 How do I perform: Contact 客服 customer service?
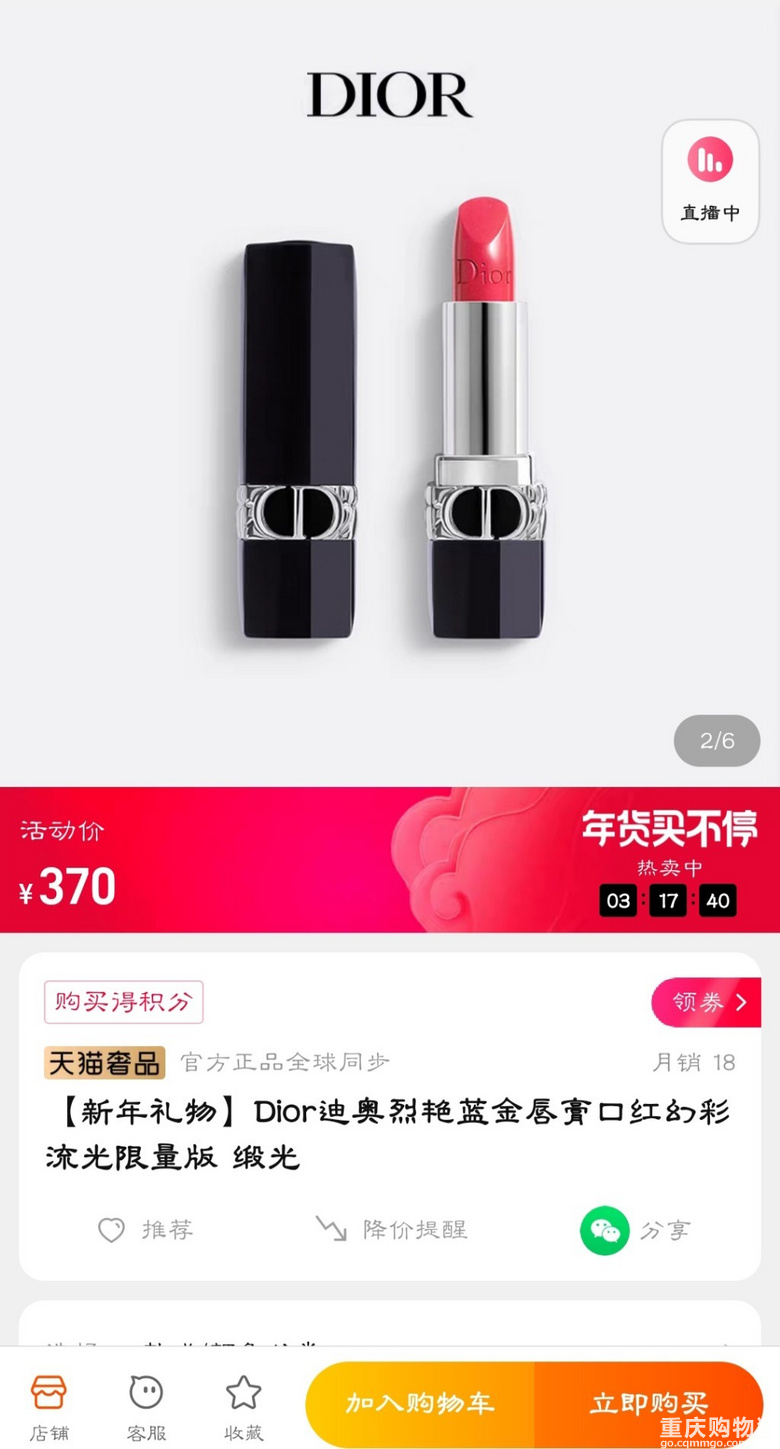coord(146,1406)
